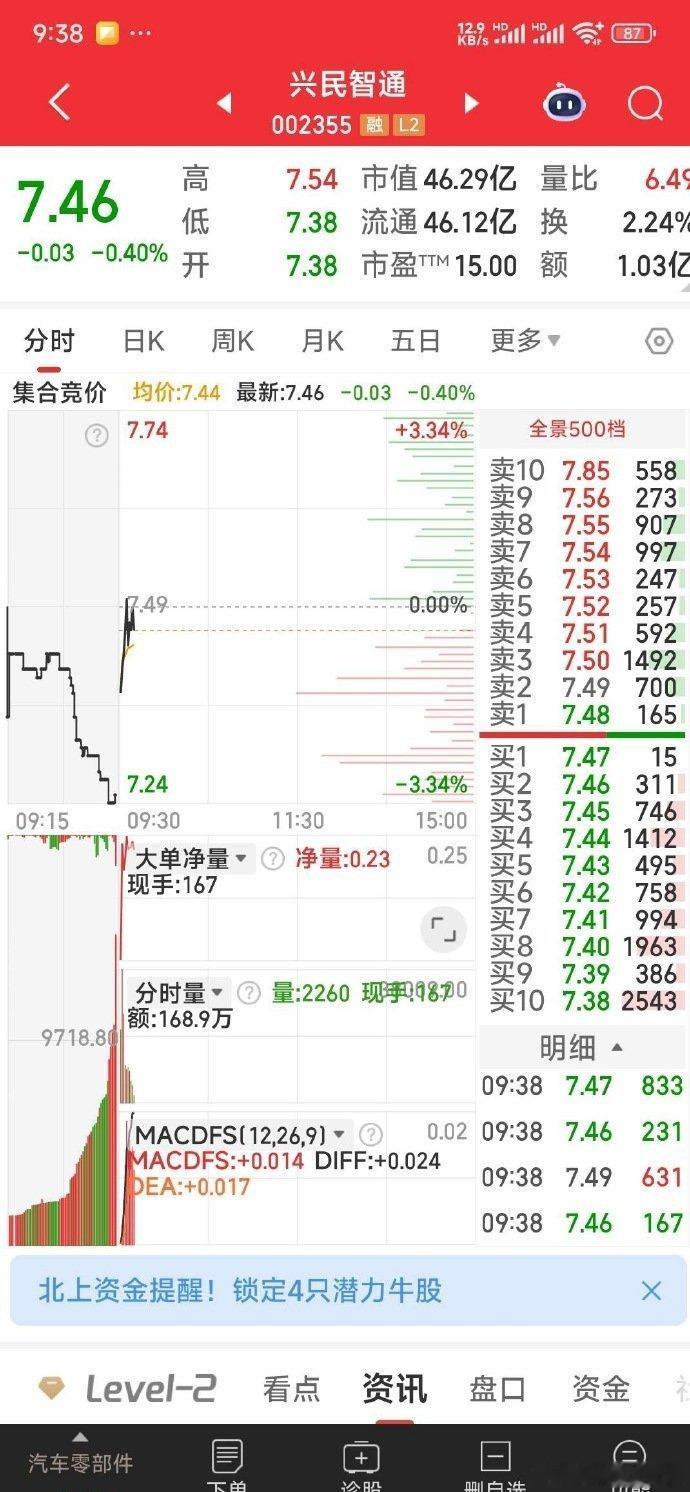Expand the 更多 chart options
690x1492 pixels.
524,341
